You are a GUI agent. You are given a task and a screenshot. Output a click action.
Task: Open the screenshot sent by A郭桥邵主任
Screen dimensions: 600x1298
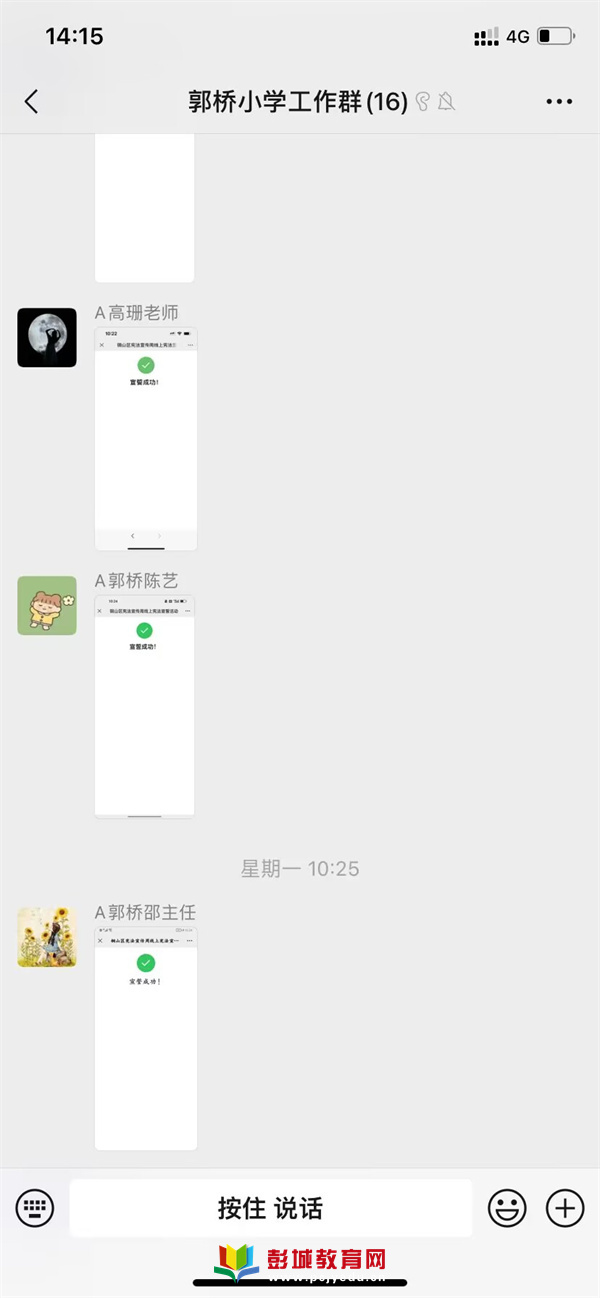[x=145, y=1038]
